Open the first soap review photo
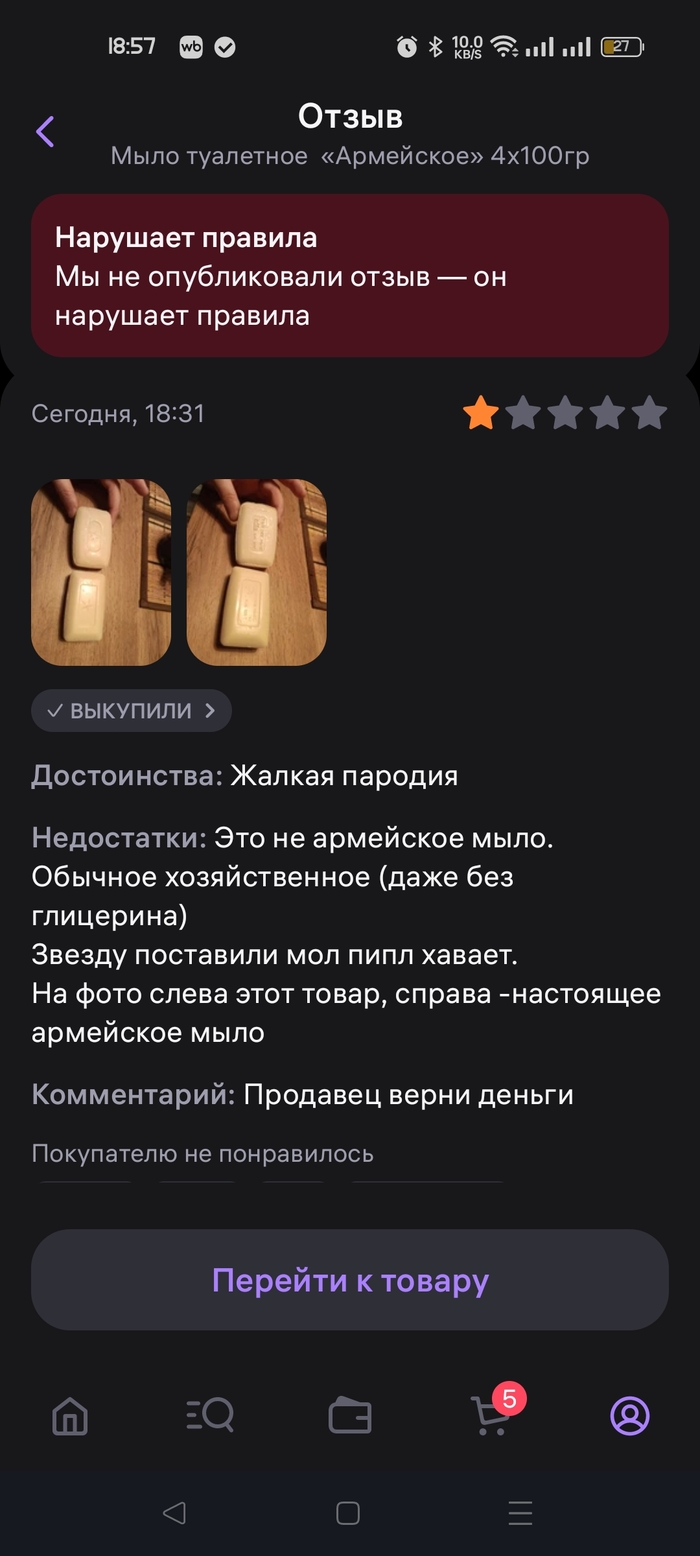The height and width of the screenshot is (1556, 700). [101, 572]
